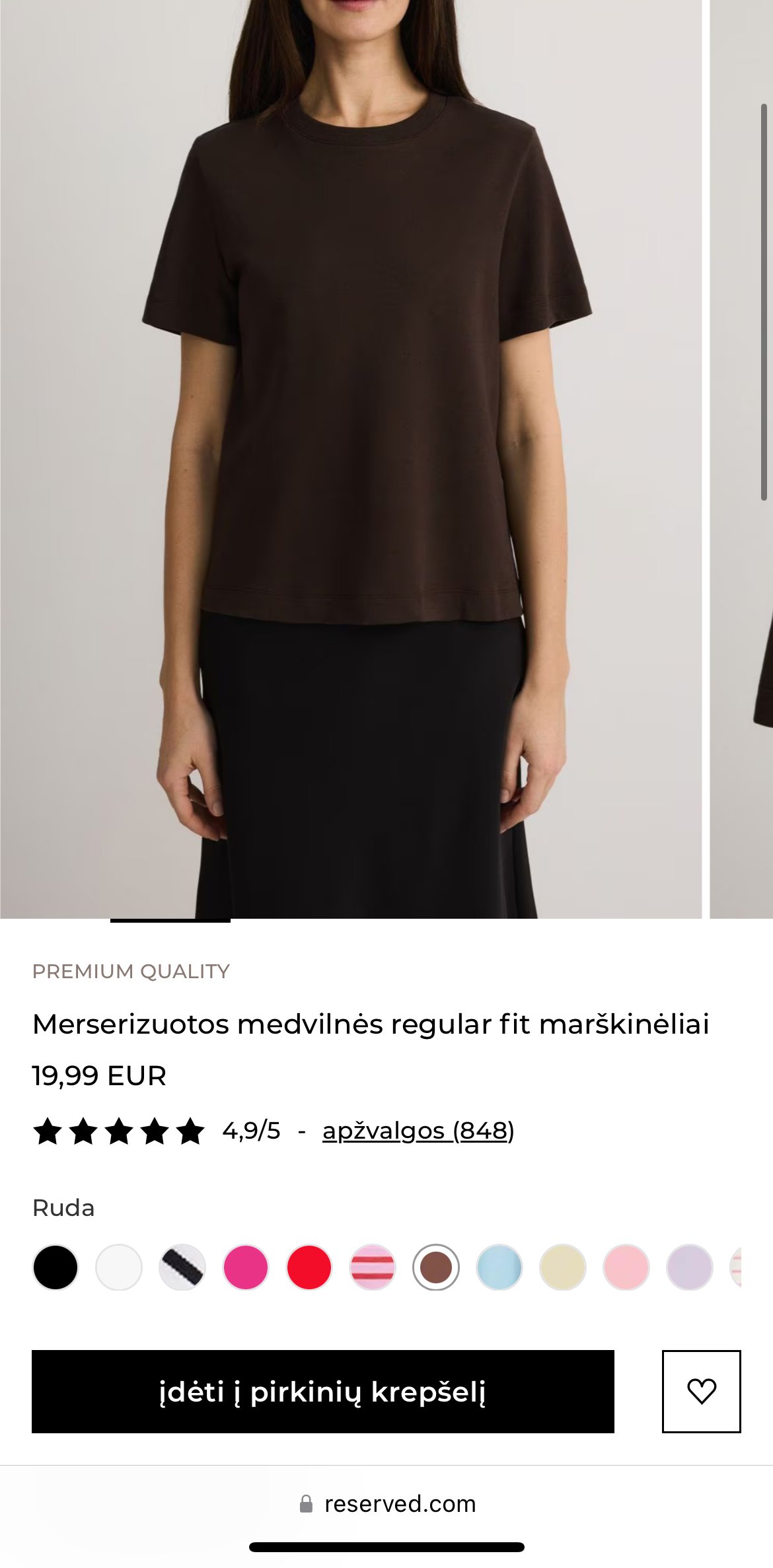773x1568 pixels.
Task: Select the black color swatch
Action: pyautogui.click(x=55, y=1267)
